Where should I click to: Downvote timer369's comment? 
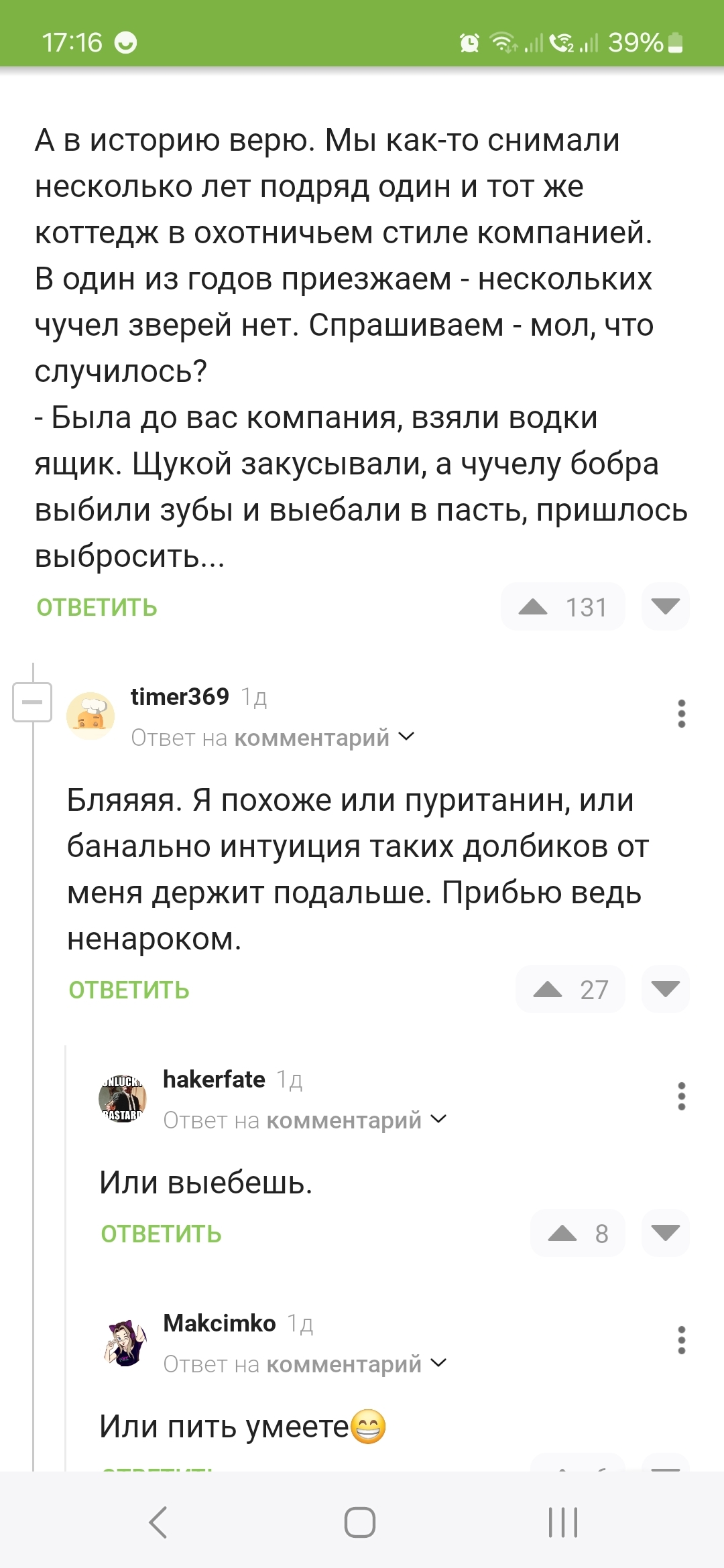[x=665, y=990]
